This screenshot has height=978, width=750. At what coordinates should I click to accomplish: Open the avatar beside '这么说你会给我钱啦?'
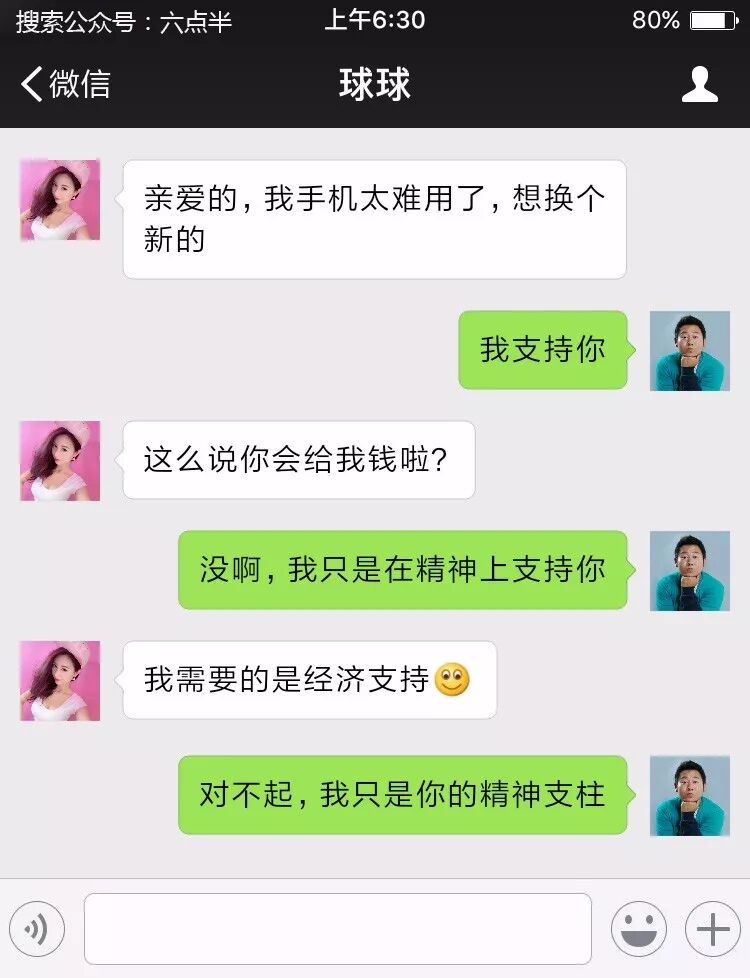pyautogui.click(x=60, y=461)
